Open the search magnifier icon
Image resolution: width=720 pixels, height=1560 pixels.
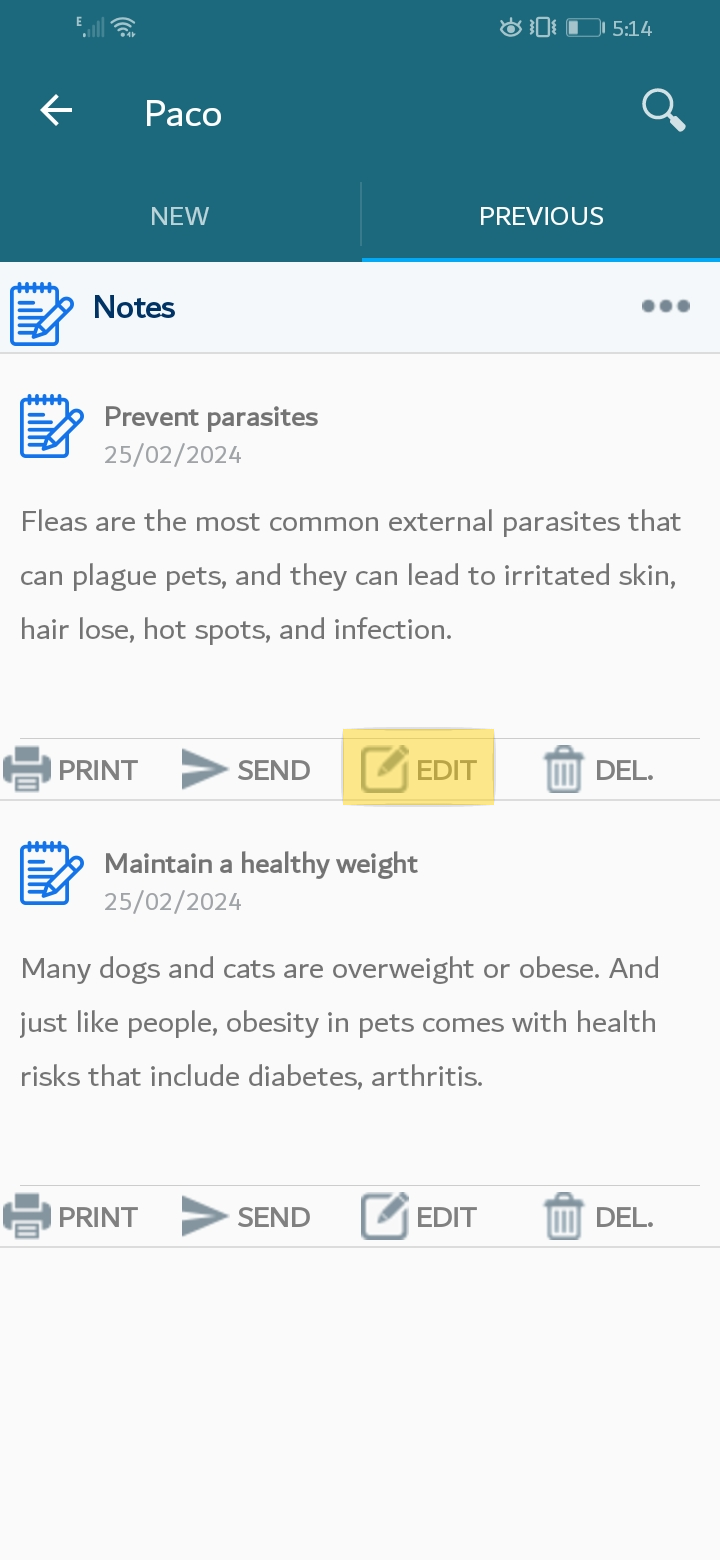click(663, 110)
